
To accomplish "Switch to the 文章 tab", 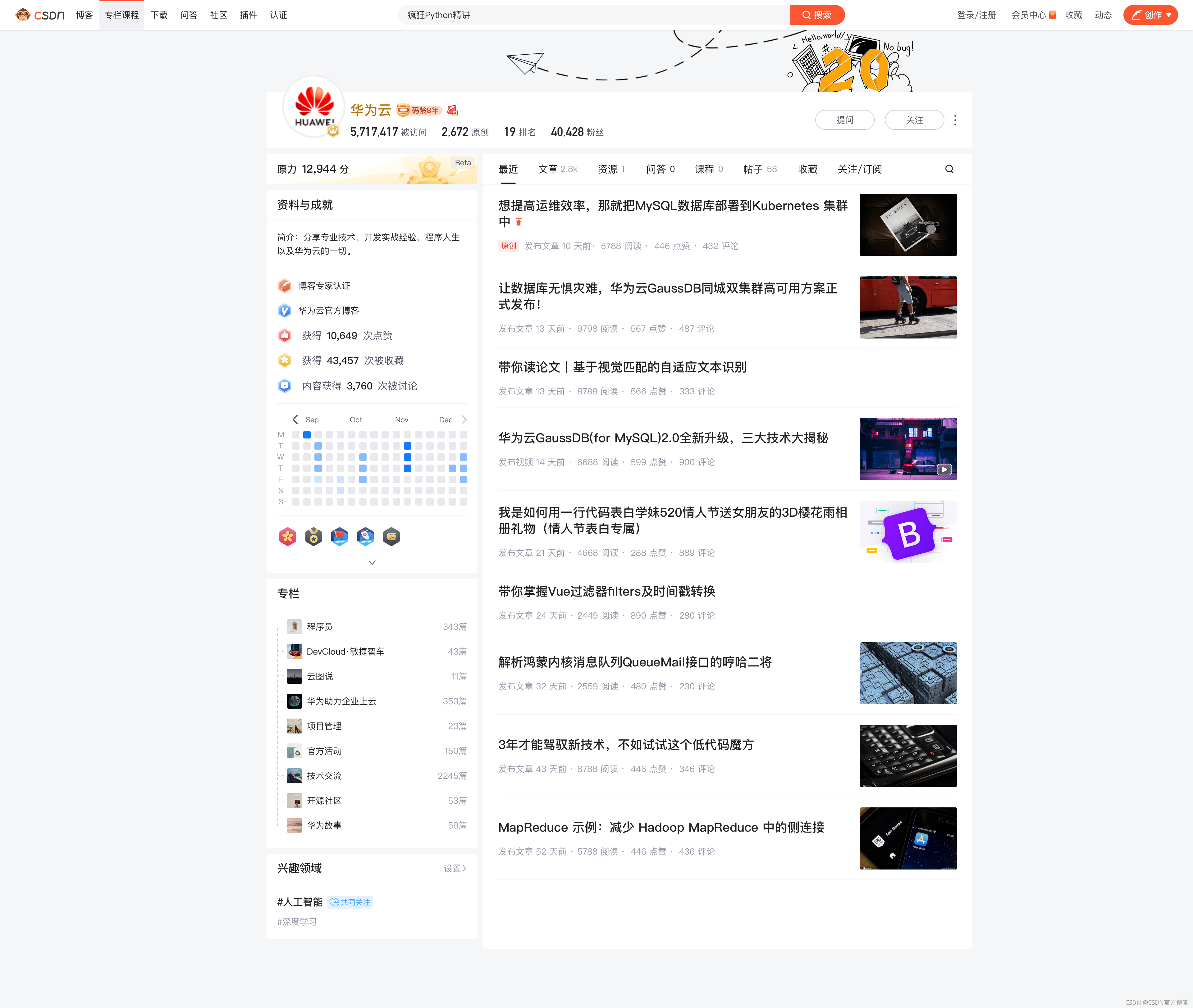I will click(x=557, y=169).
